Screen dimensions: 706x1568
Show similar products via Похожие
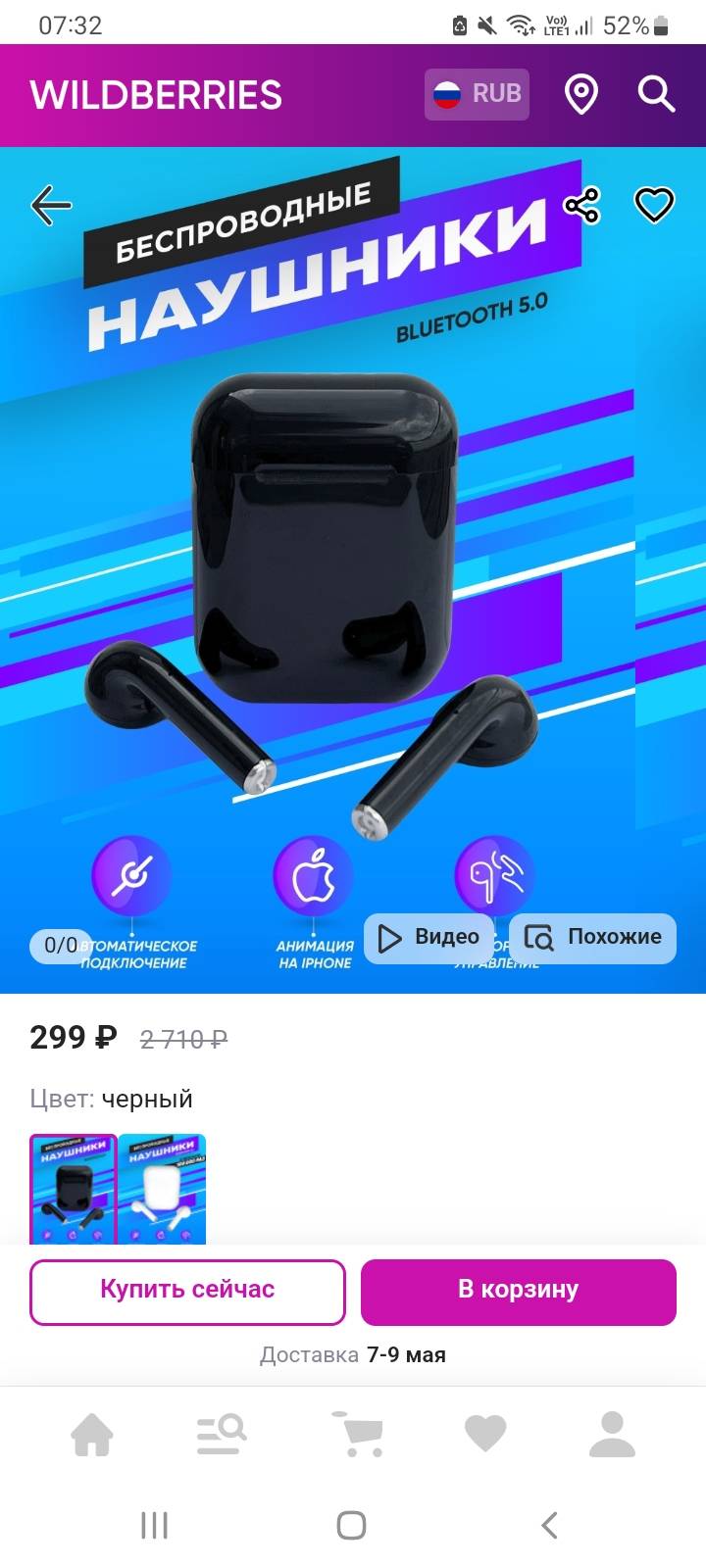(593, 937)
